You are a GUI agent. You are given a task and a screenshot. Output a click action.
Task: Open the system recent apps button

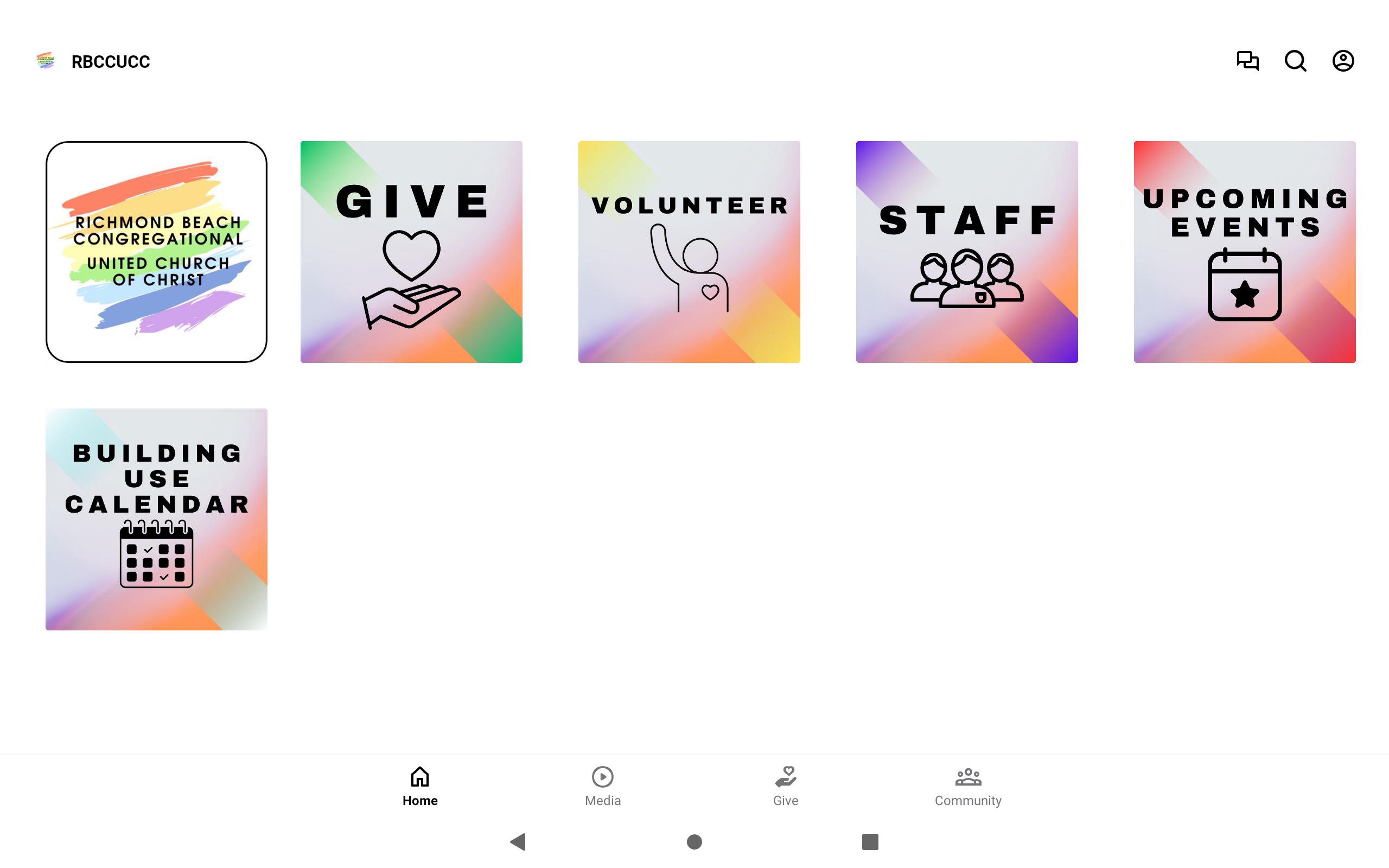(x=870, y=841)
